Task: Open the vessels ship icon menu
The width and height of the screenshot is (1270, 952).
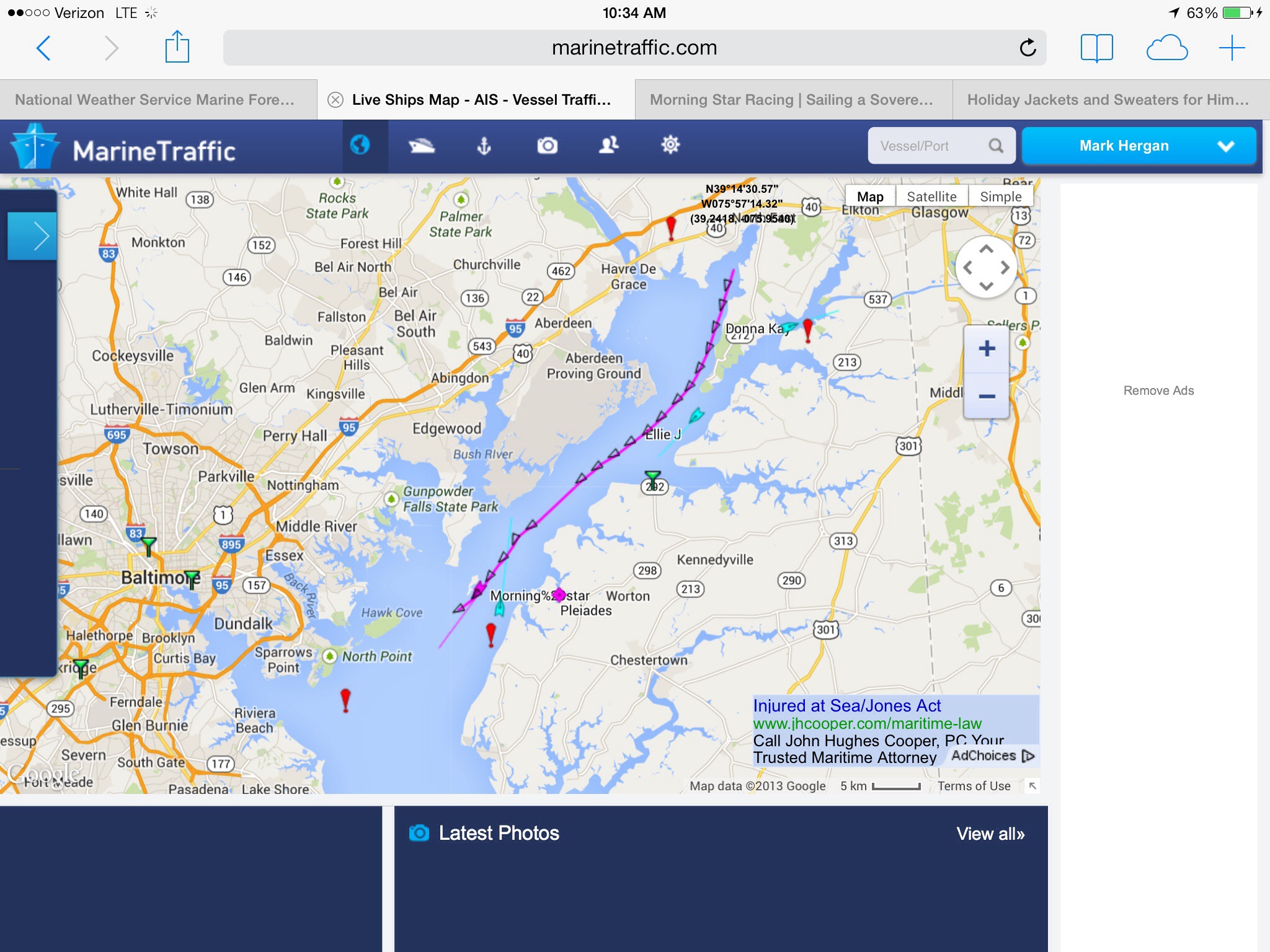Action: point(422,146)
